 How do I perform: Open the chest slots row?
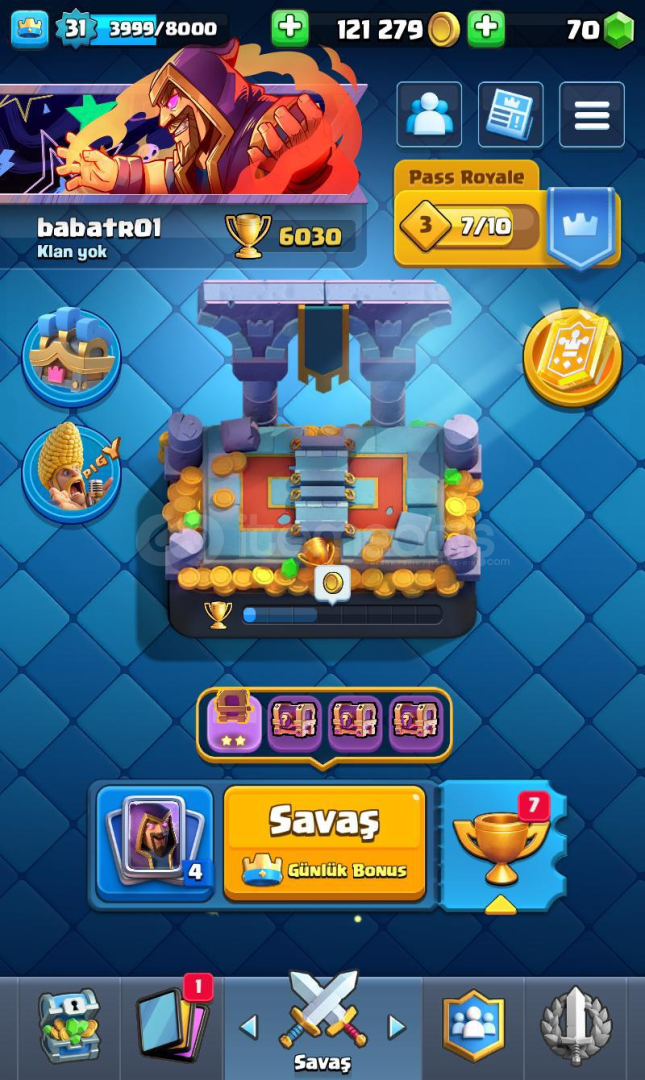click(325, 724)
